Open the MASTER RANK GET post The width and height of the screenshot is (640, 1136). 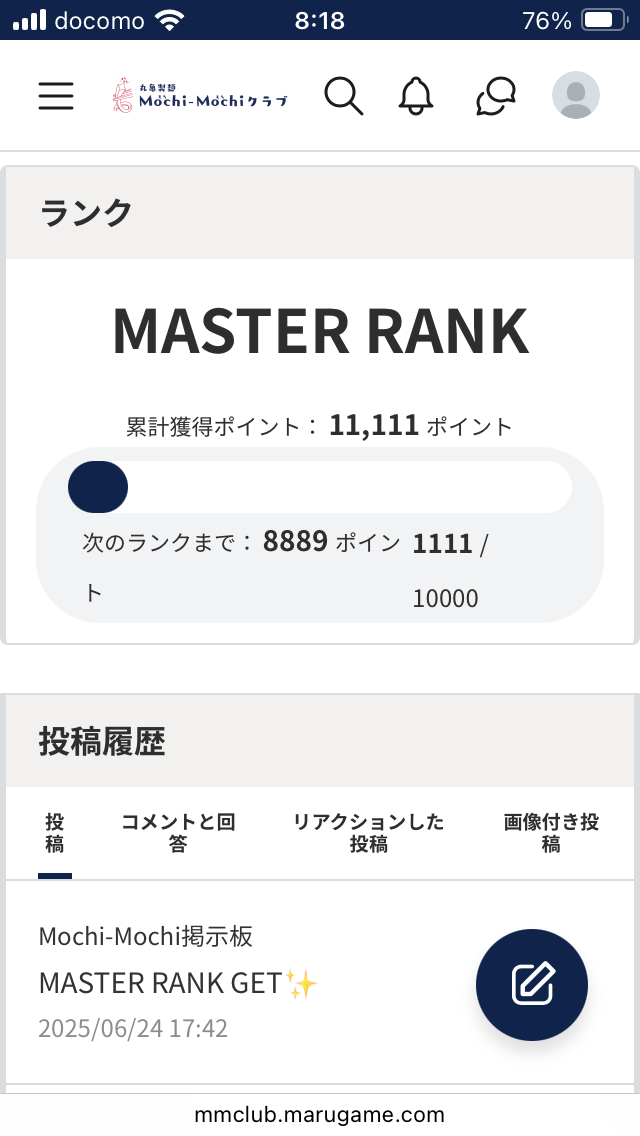[178, 983]
